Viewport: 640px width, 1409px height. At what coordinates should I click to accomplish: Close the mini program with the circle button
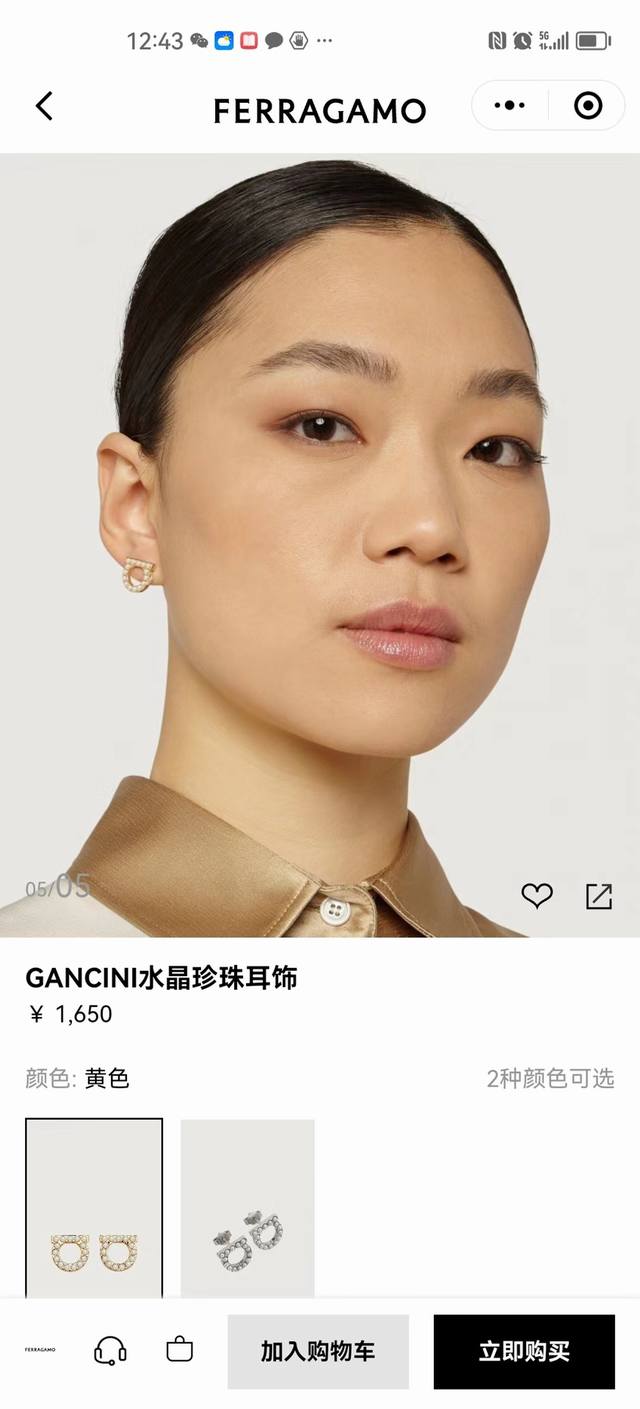coord(588,106)
